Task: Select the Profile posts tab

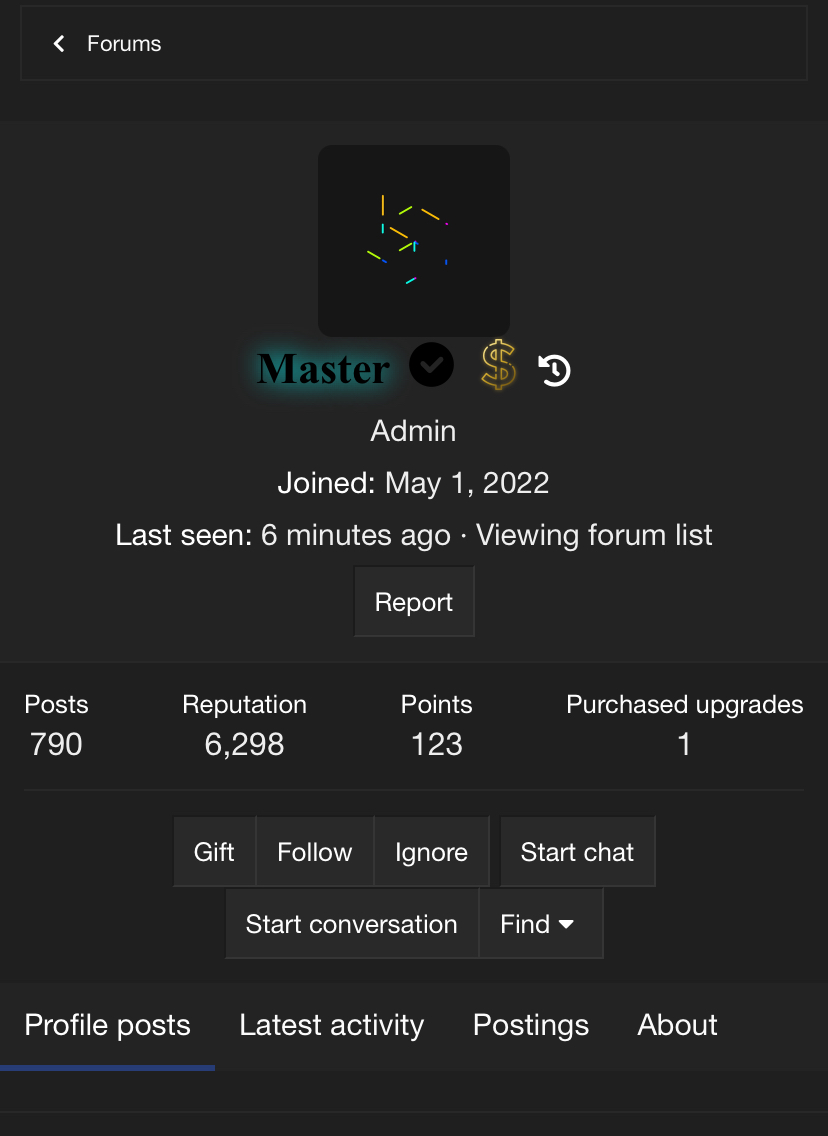Action: [107, 1025]
